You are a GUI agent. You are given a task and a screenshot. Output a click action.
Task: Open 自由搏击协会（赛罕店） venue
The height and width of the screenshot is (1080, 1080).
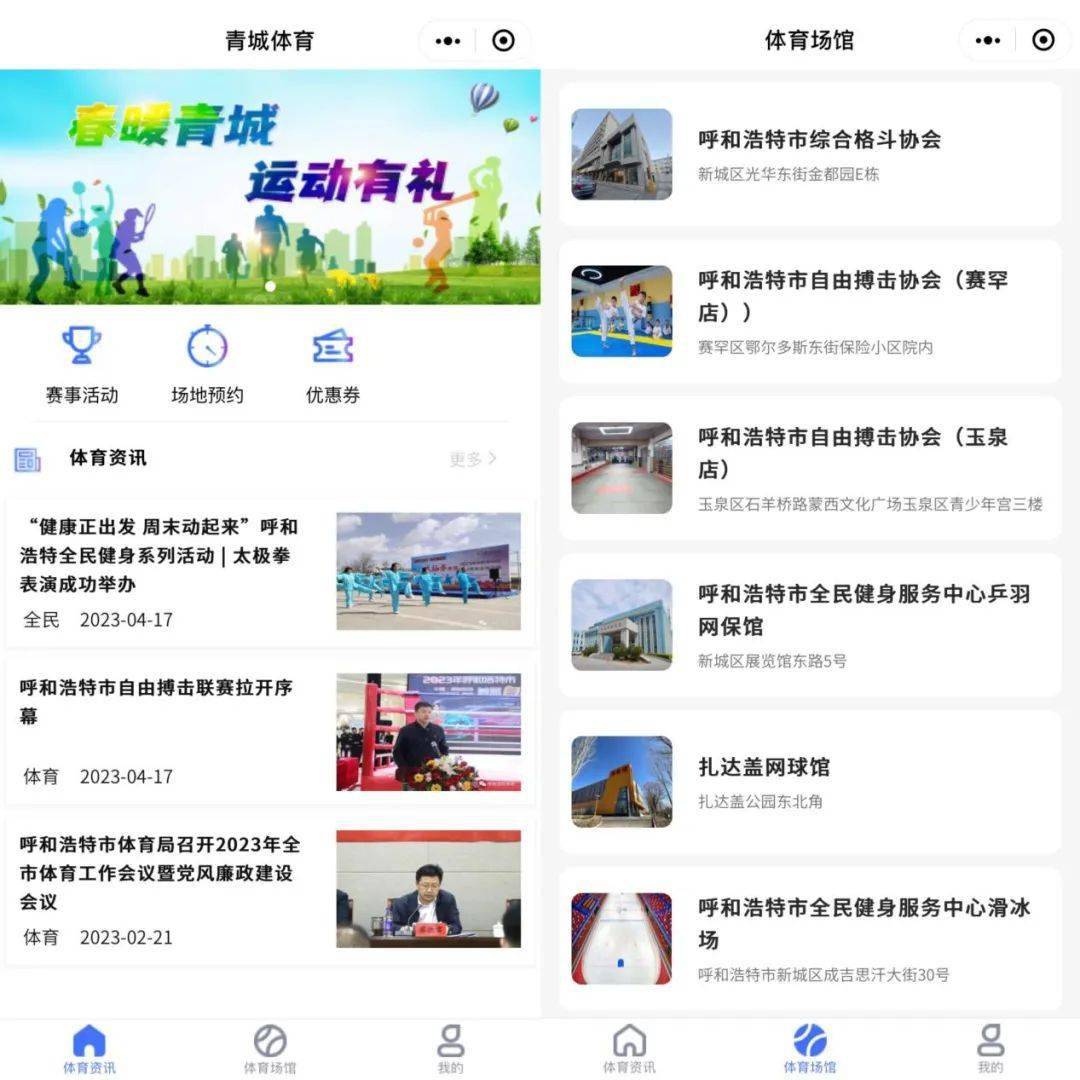(810, 311)
